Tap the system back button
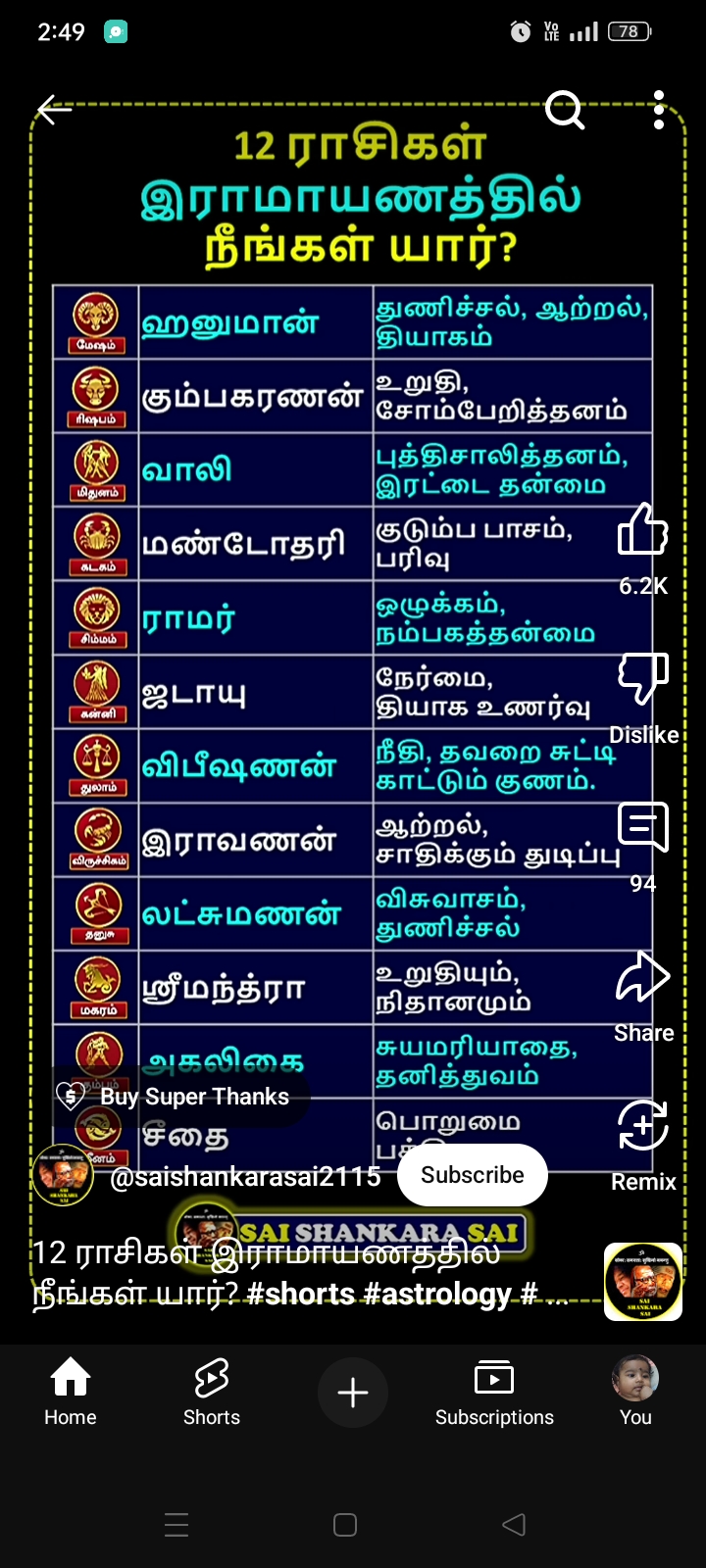Viewport: 706px width, 1568px height. click(x=514, y=1525)
